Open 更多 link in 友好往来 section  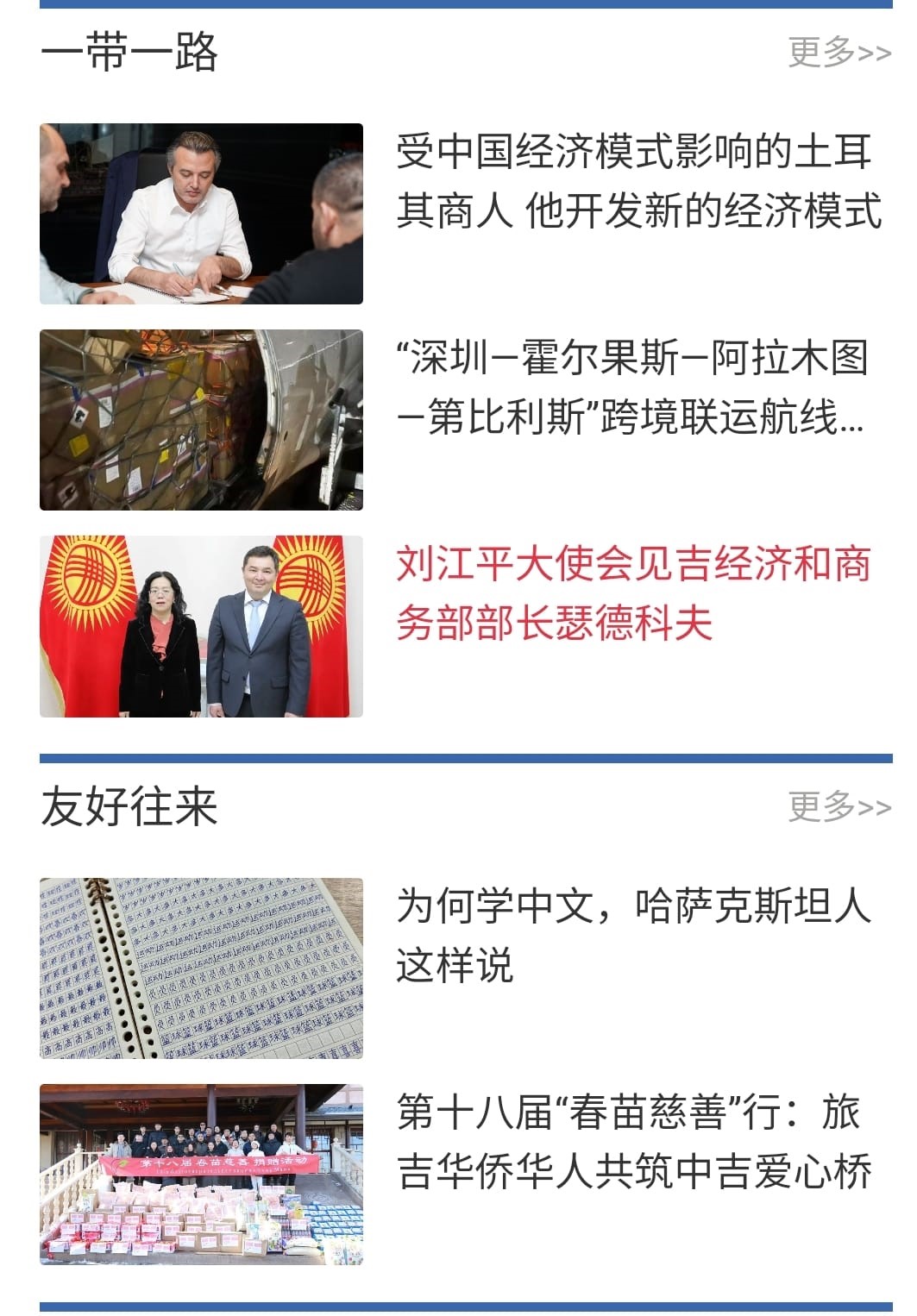click(838, 807)
